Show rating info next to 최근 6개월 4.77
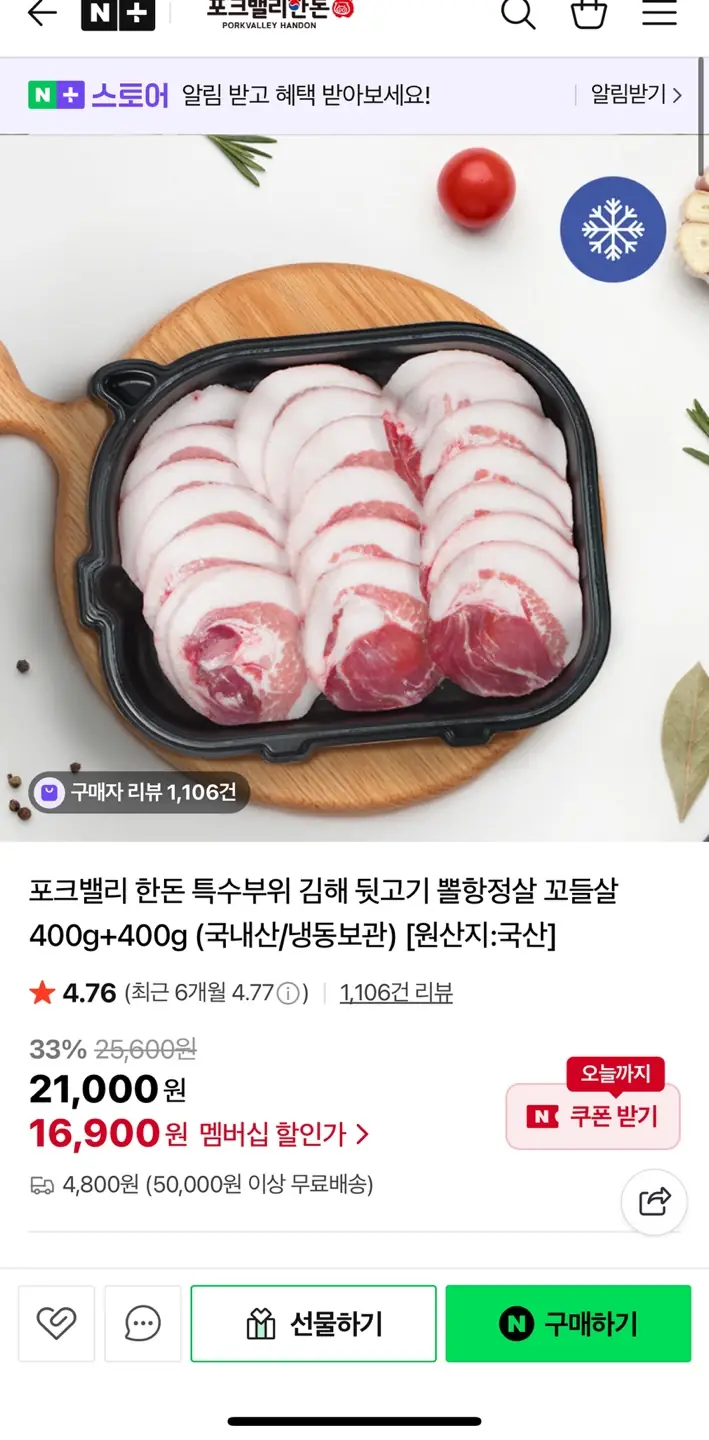This screenshot has height=1440, width=709. tap(288, 993)
